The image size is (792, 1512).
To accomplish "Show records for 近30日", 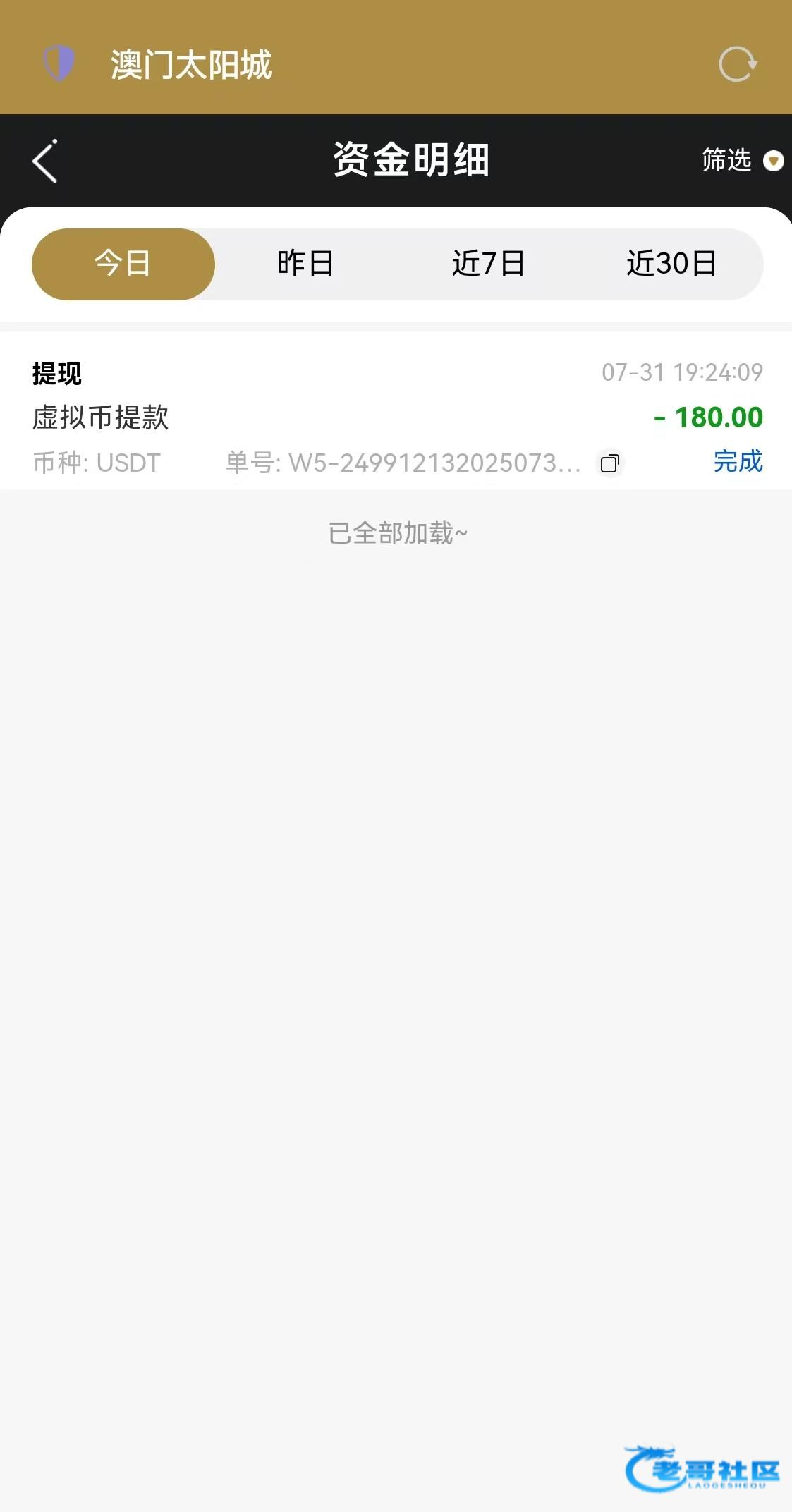I will [x=671, y=264].
